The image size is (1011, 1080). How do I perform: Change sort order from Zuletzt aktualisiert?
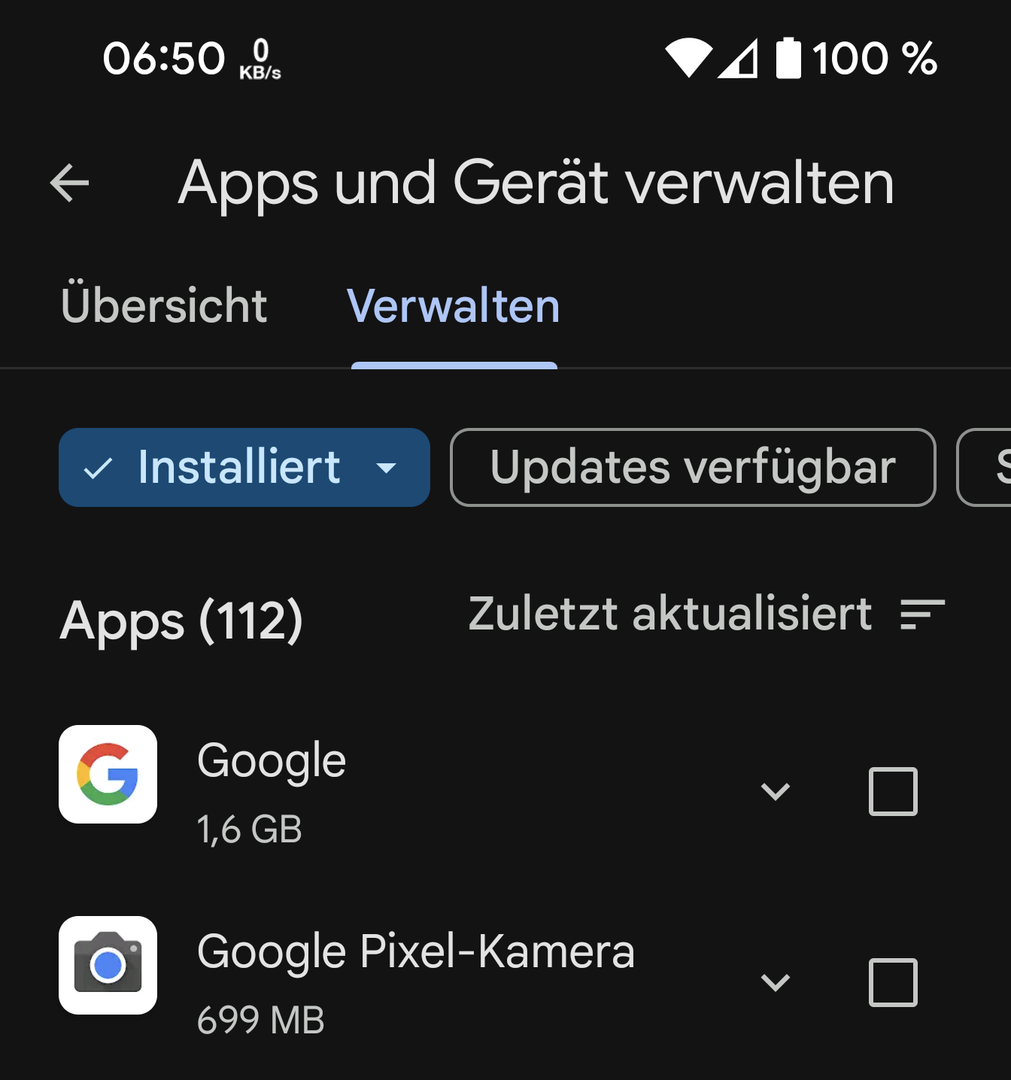tap(706, 614)
